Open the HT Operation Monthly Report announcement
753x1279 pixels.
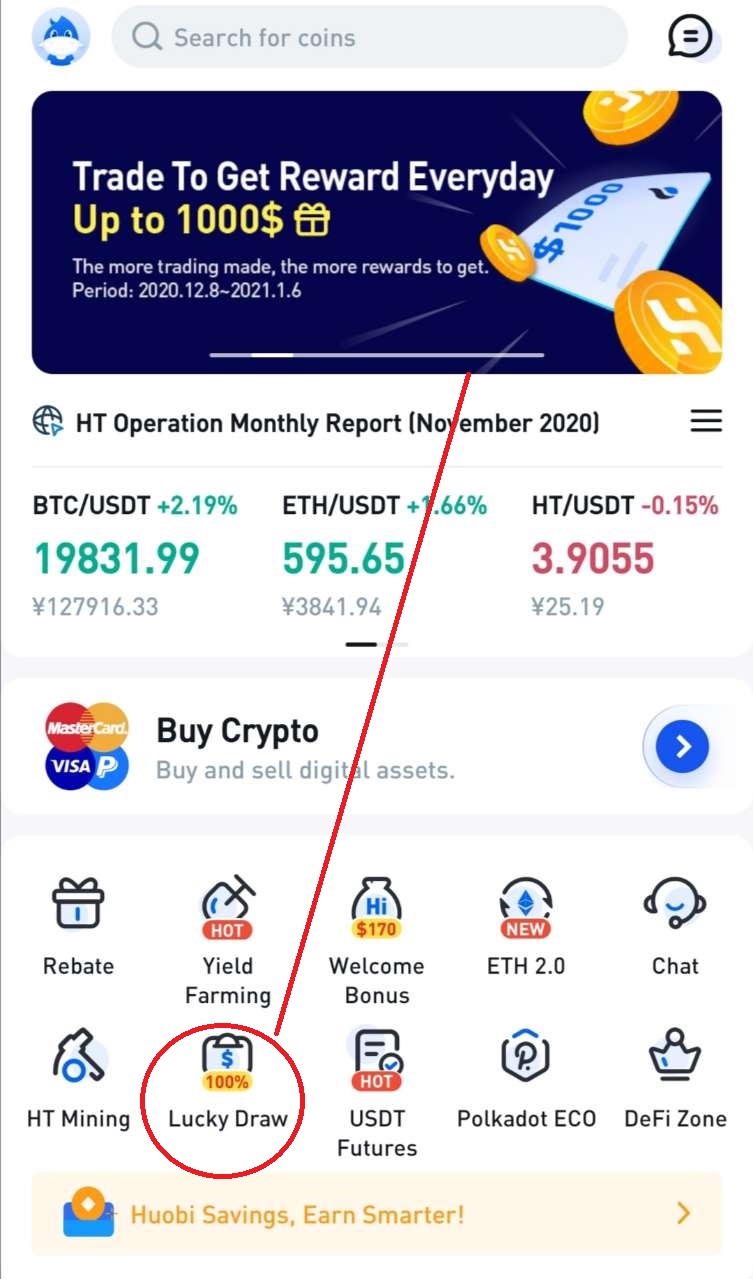pos(337,423)
